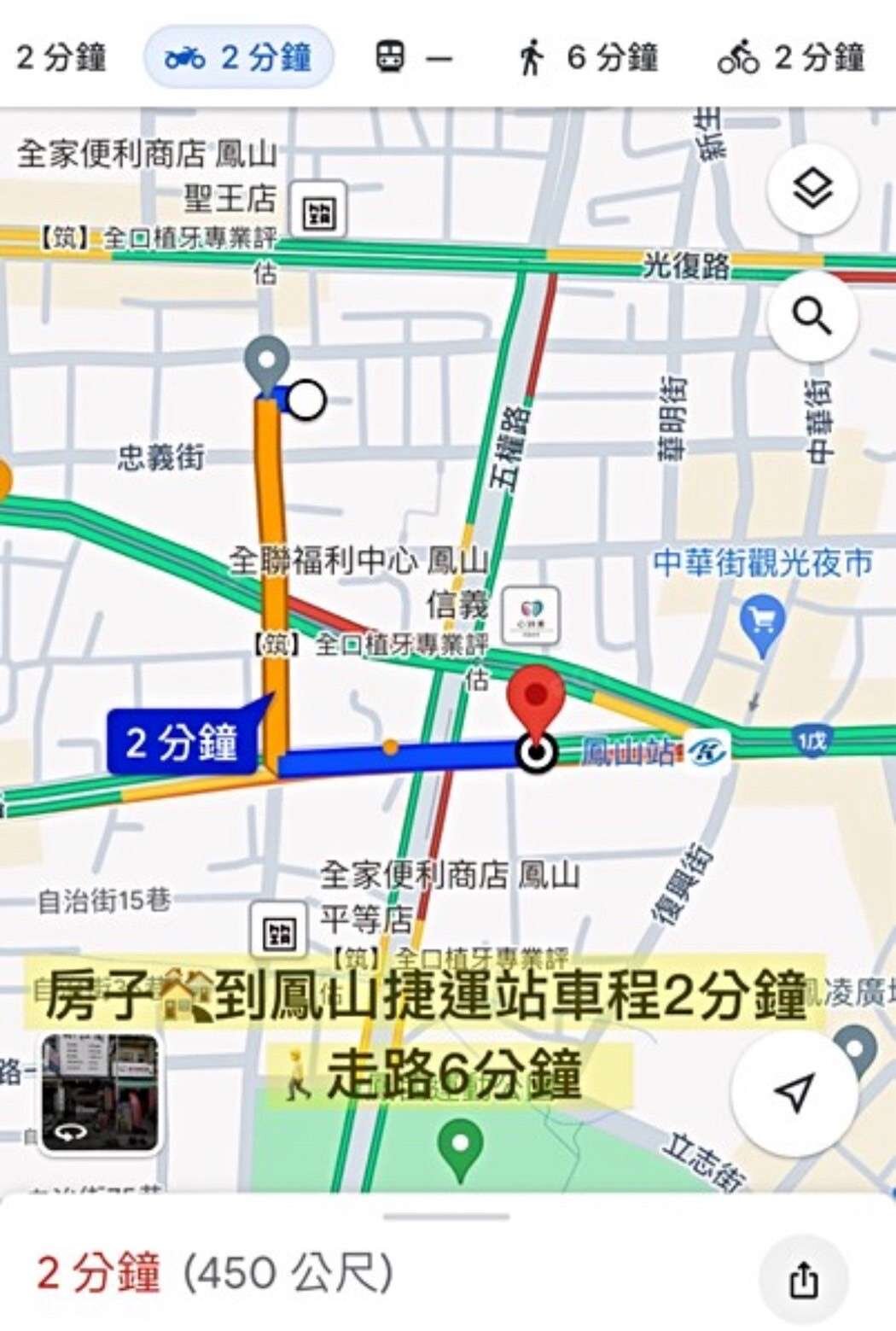Screen dimensions: 896x1331
Task: Select the motorcycle travel mode
Action: (x=238, y=58)
